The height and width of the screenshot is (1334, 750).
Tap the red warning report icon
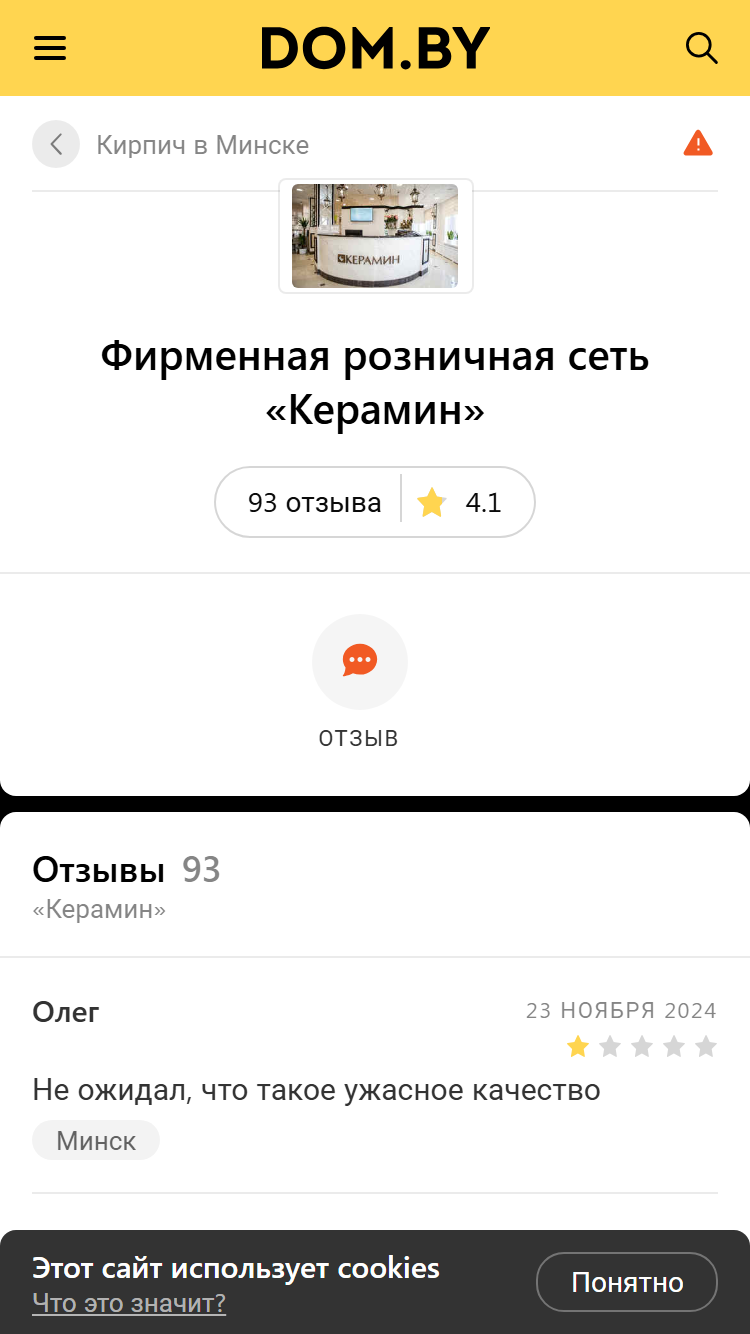point(698,144)
